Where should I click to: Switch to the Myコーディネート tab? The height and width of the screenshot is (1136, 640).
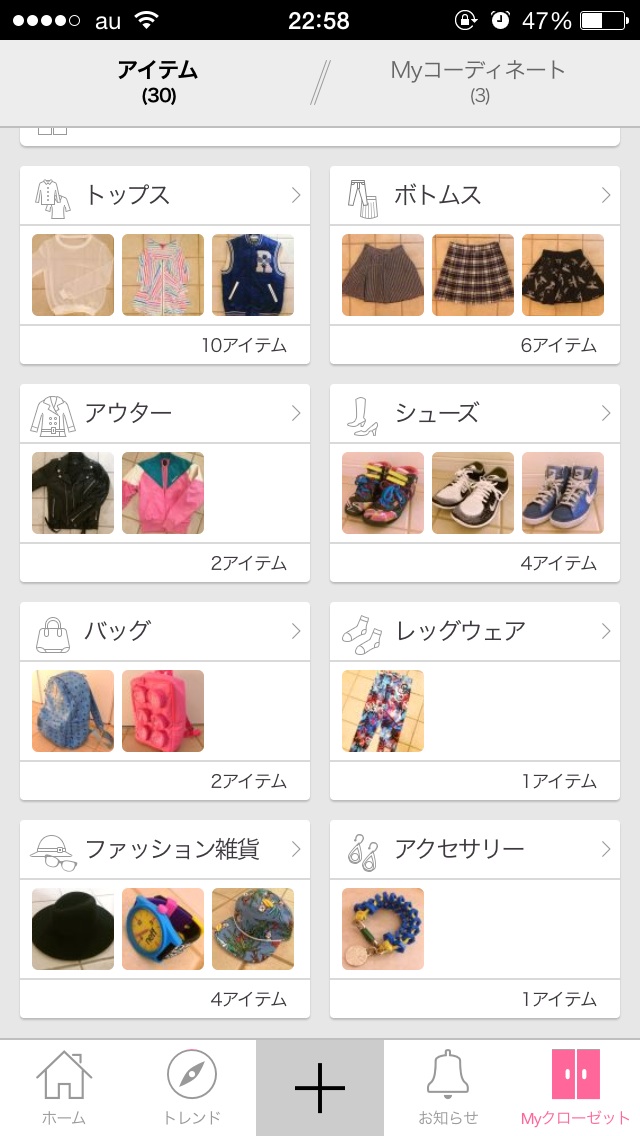click(x=478, y=81)
